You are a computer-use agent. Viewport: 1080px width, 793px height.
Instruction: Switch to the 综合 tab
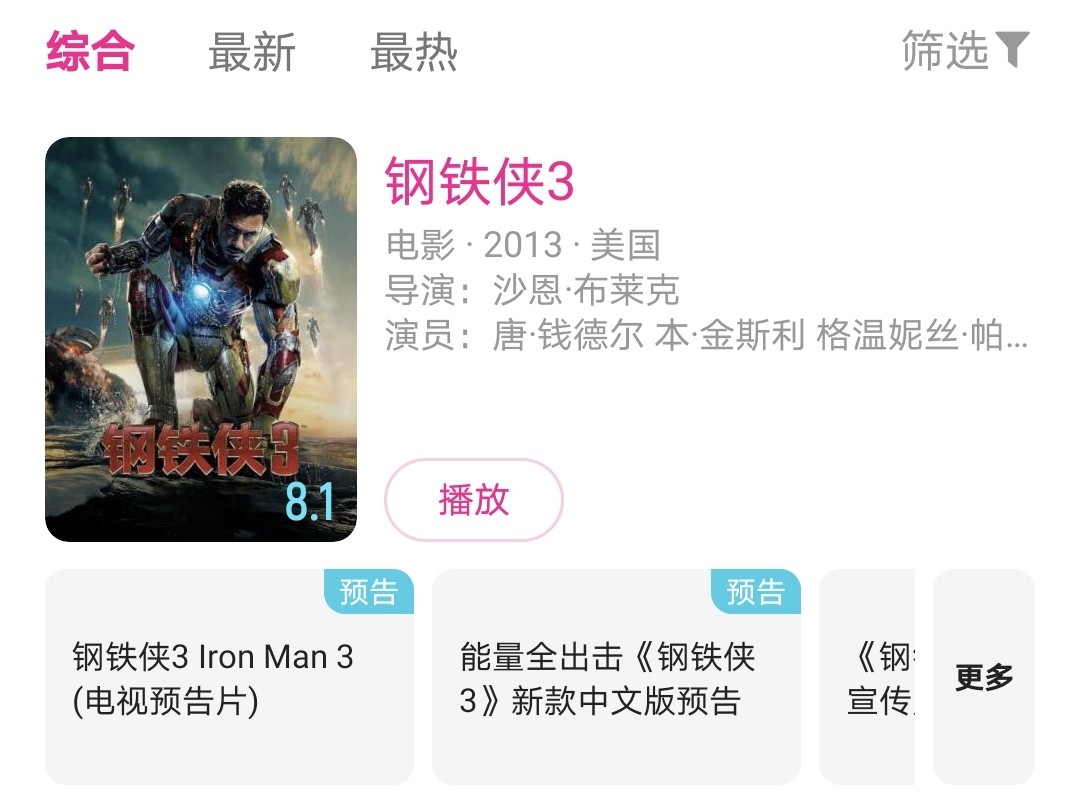(90, 52)
